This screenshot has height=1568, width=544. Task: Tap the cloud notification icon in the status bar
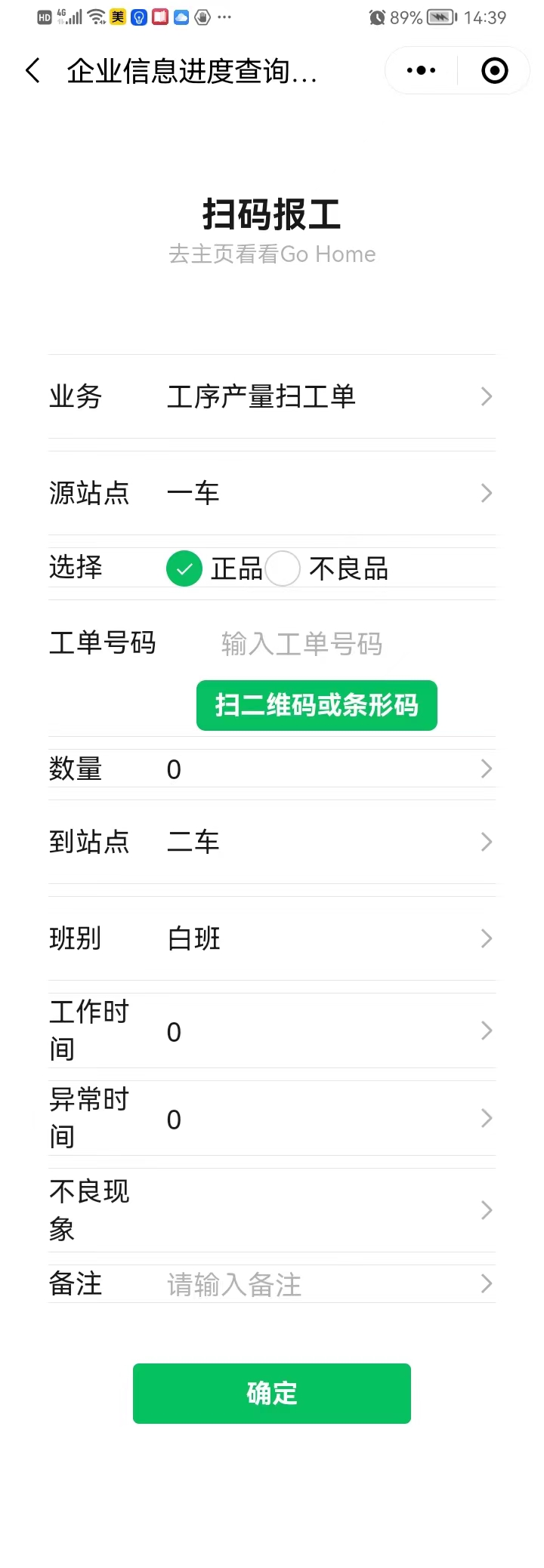[180, 17]
